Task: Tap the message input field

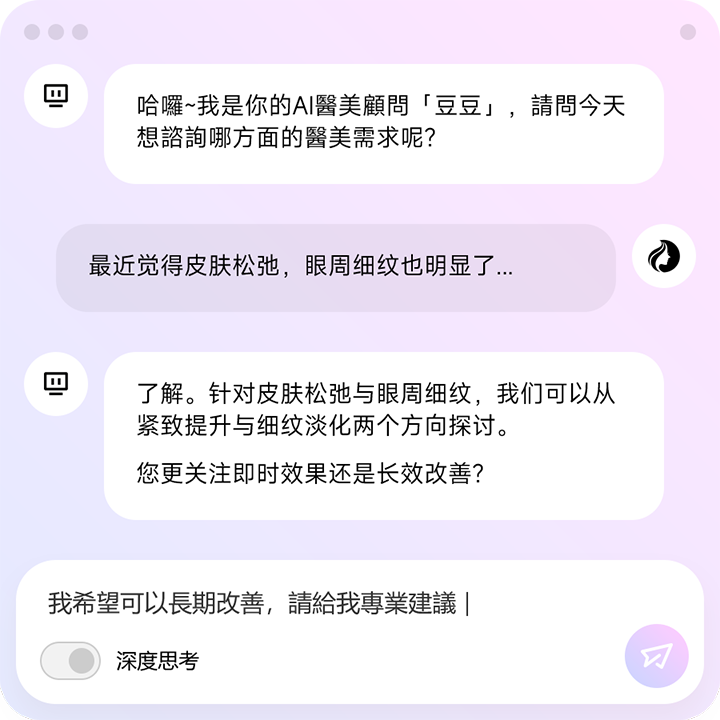Action: [330, 604]
